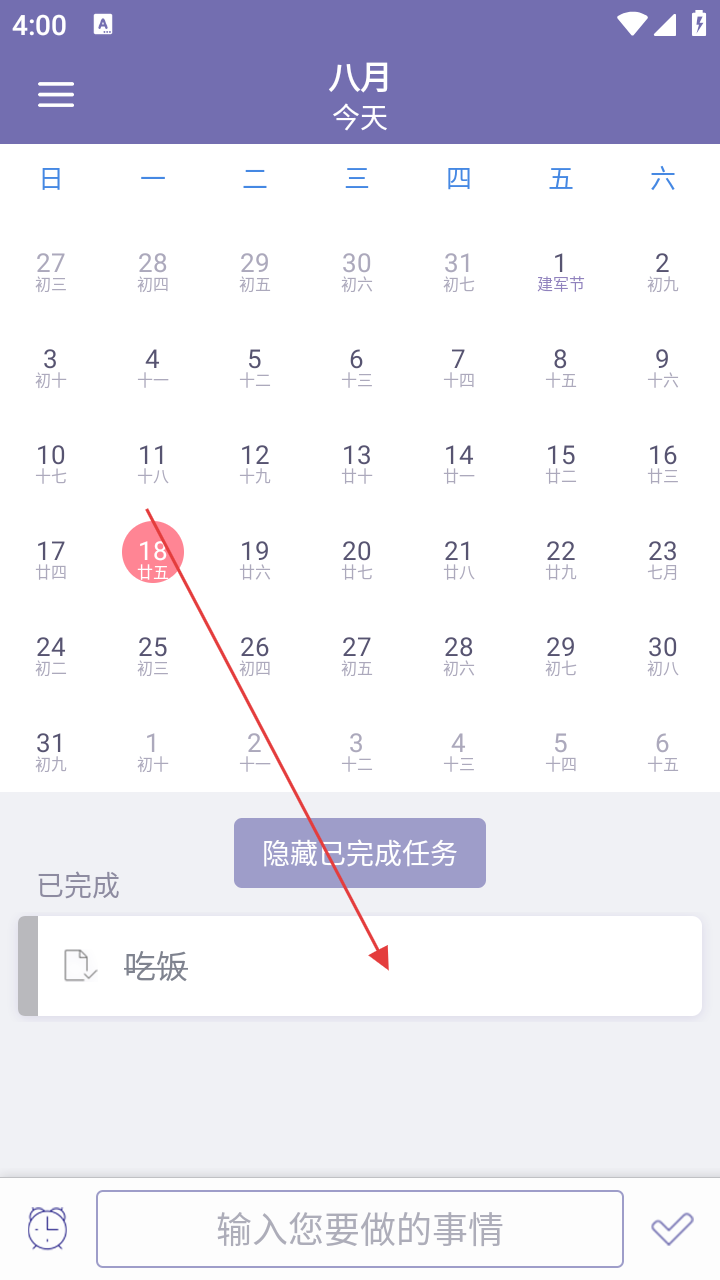Tap the 隐藏已完成任务 button
Screen dimensions: 720x1280
(360, 853)
